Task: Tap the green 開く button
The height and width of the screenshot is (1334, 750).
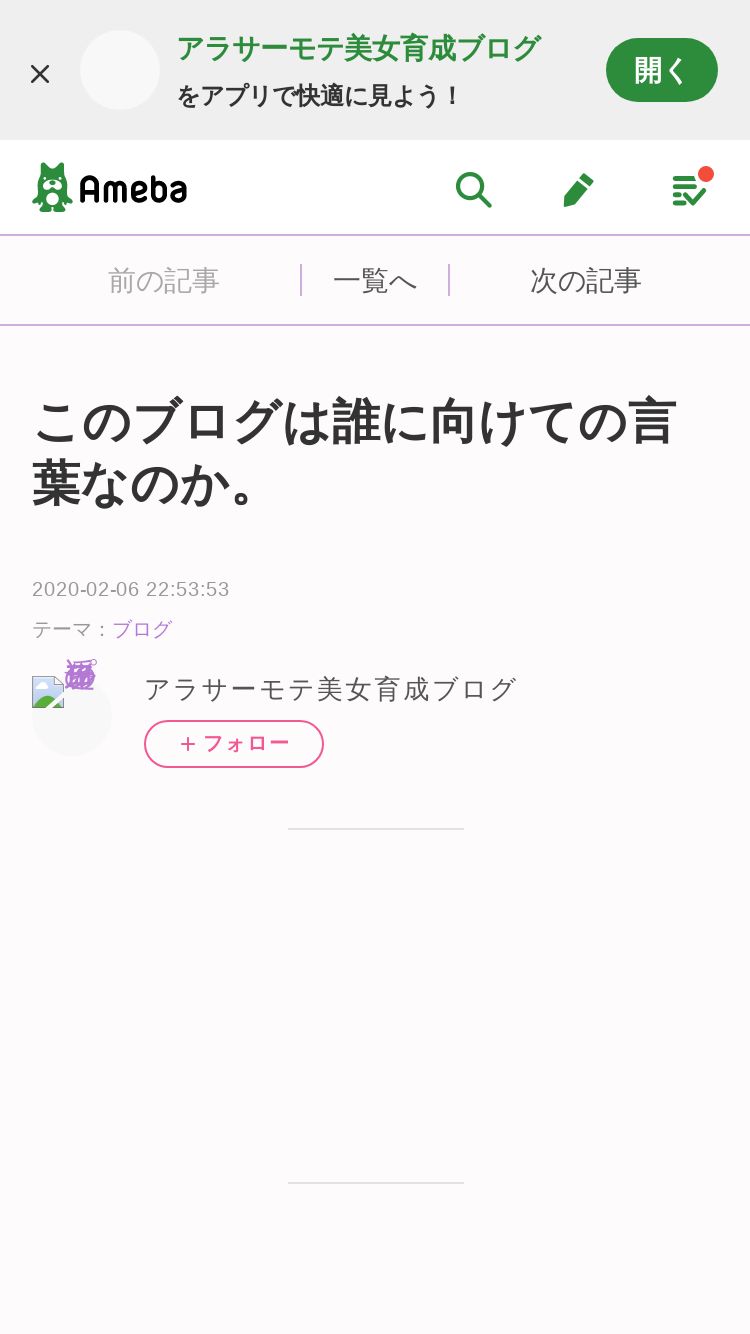Action: coord(662,70)
